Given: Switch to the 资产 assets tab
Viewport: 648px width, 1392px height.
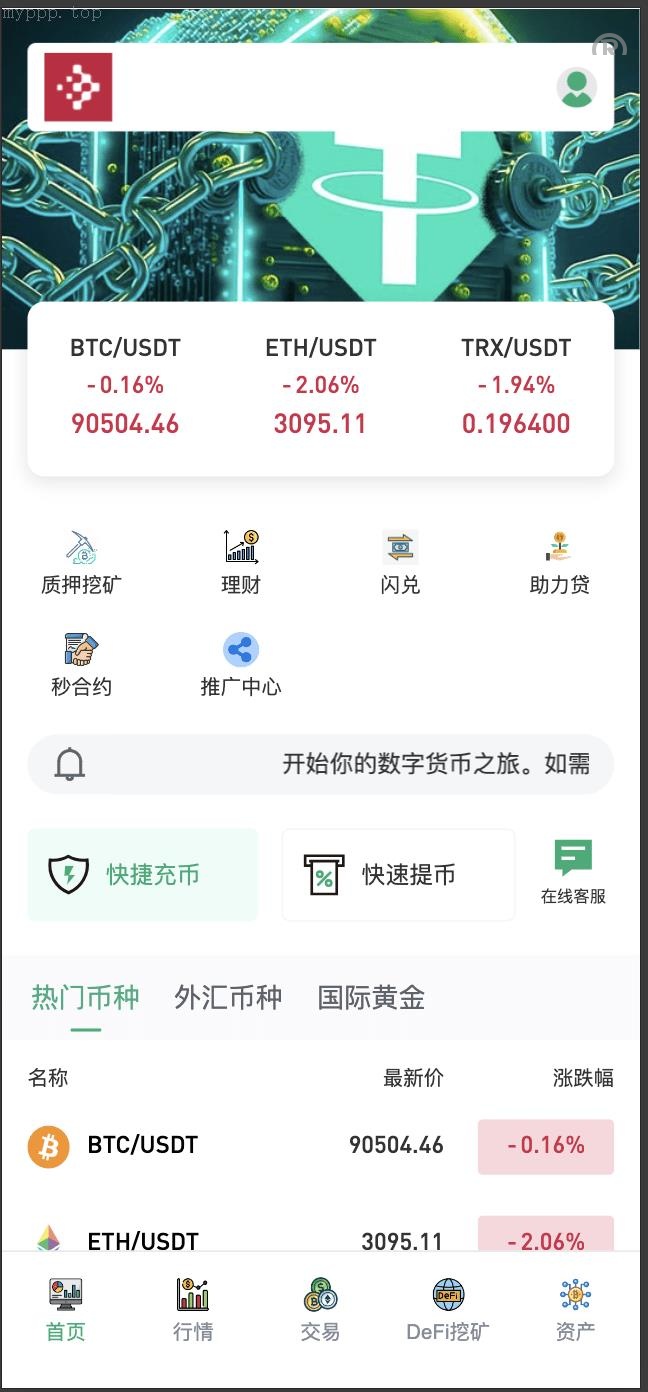Looking at the screenshot, I should coord(575,1310).
